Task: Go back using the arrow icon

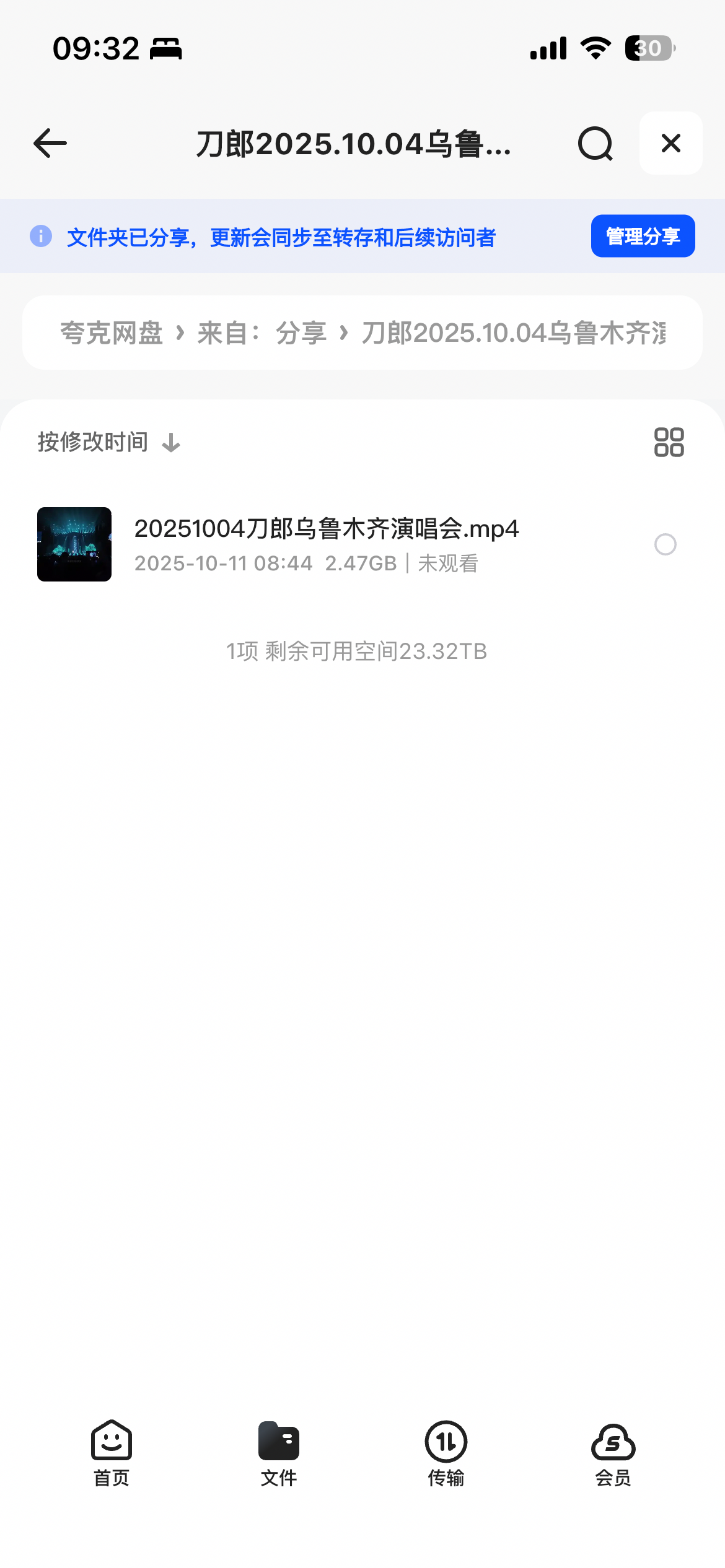Action: [x=50, y=144]
